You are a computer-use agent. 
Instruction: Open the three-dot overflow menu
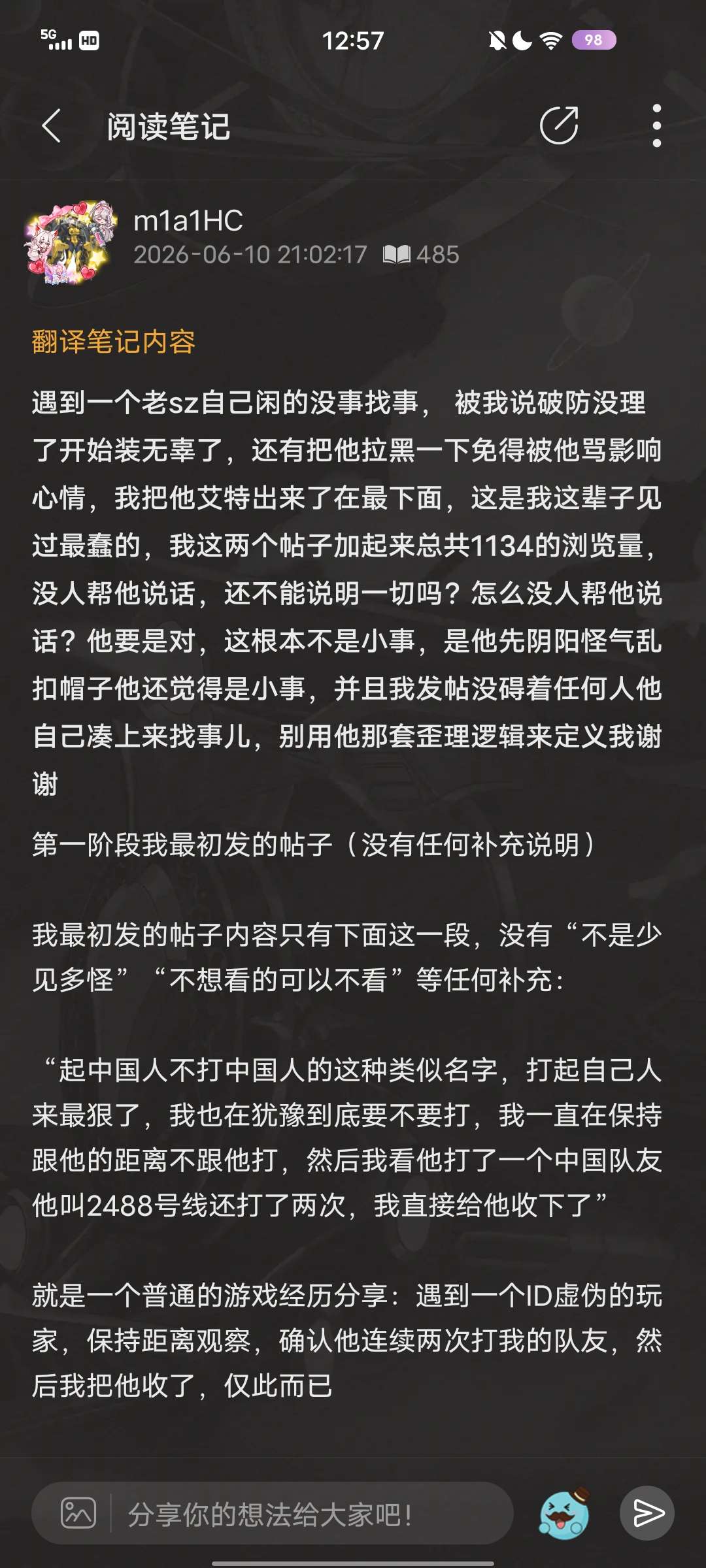coord(656,125)
